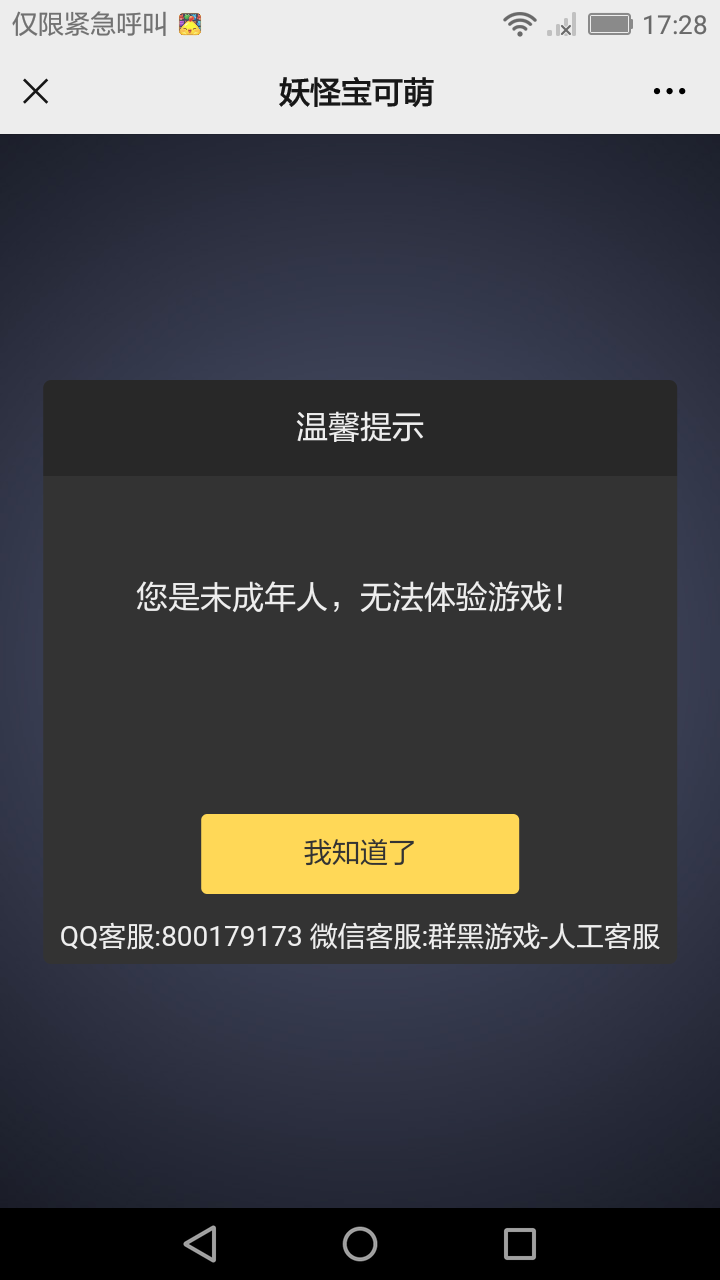The width and height of the screenshot is (720, 1280).
Task: Tap the 我知道了 button
Action: [x=360, y=853]
